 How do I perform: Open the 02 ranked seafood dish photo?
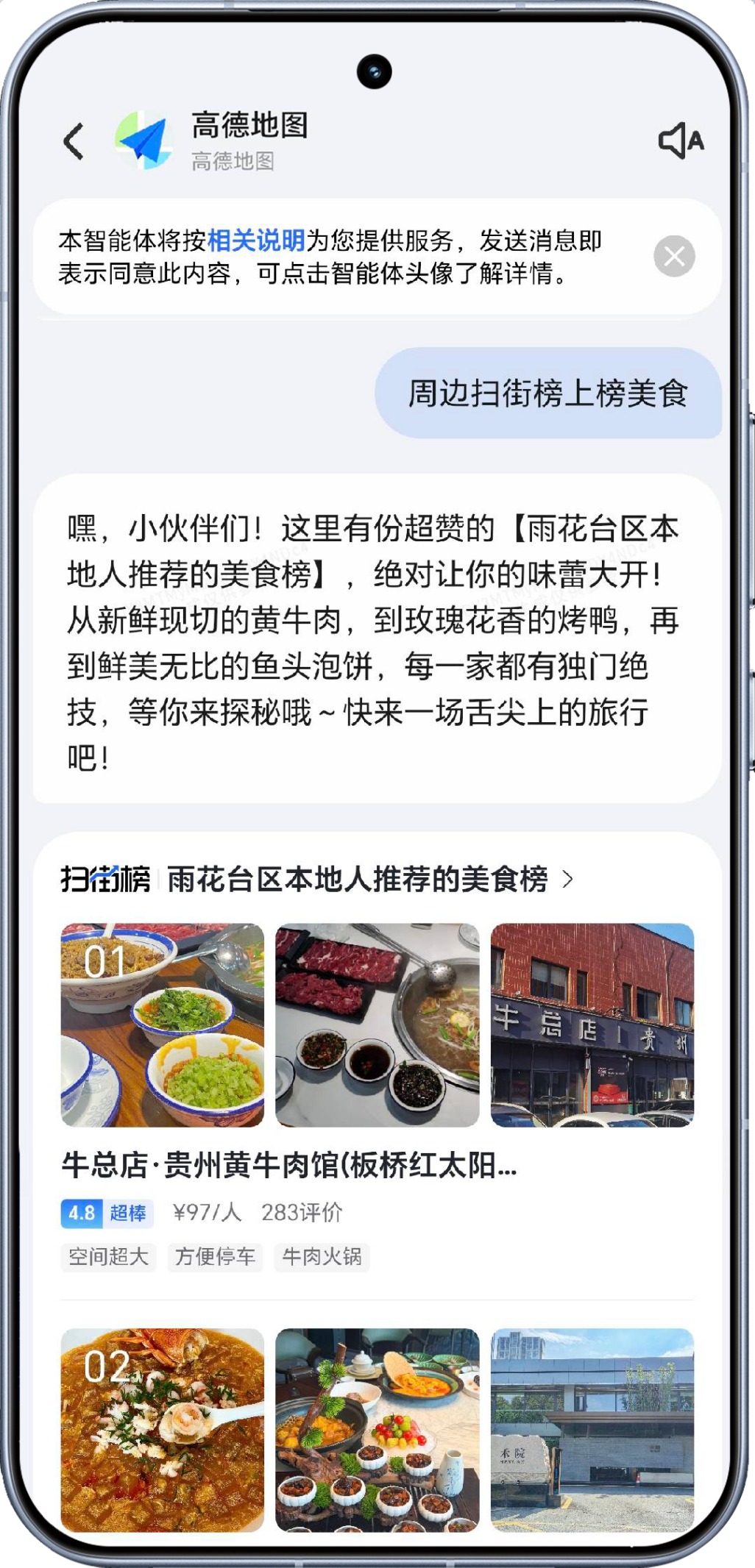pos(162,1429)
